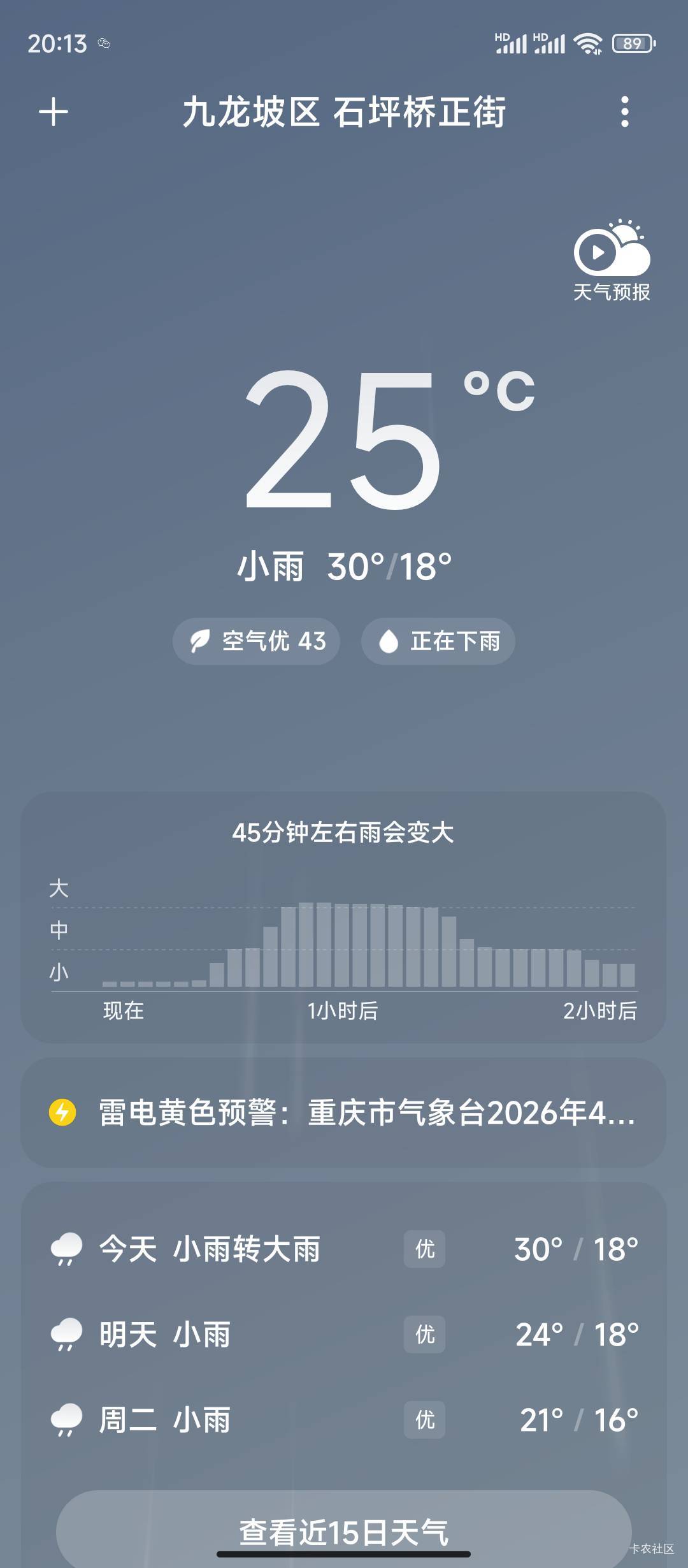Image resolution: width=688 pixels, height=1568 pixels.
Task: Add a new city with plus icon
Action: point(54,112)
